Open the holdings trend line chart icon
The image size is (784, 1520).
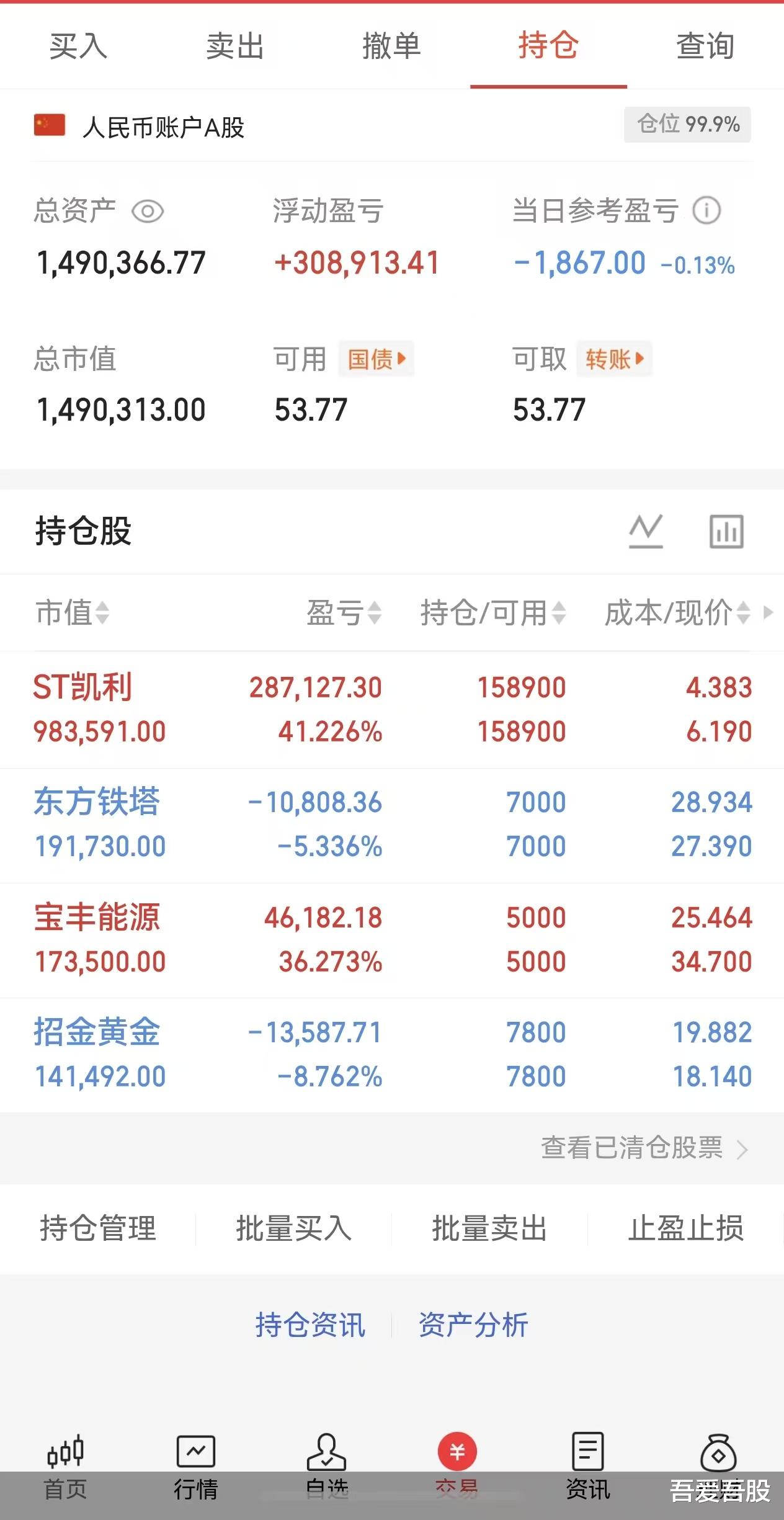(x=646, y=531)
